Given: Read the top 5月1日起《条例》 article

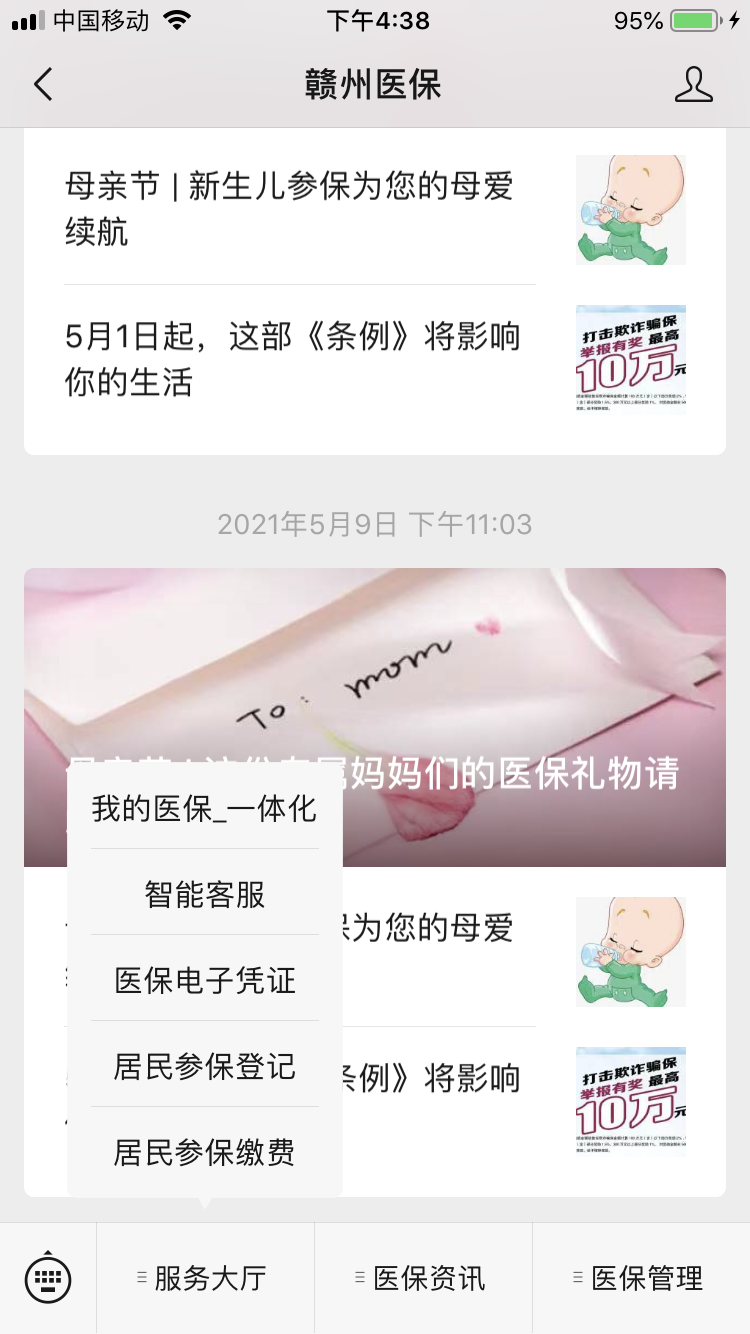Looking at the screenshot, I should tap(300, 359).
